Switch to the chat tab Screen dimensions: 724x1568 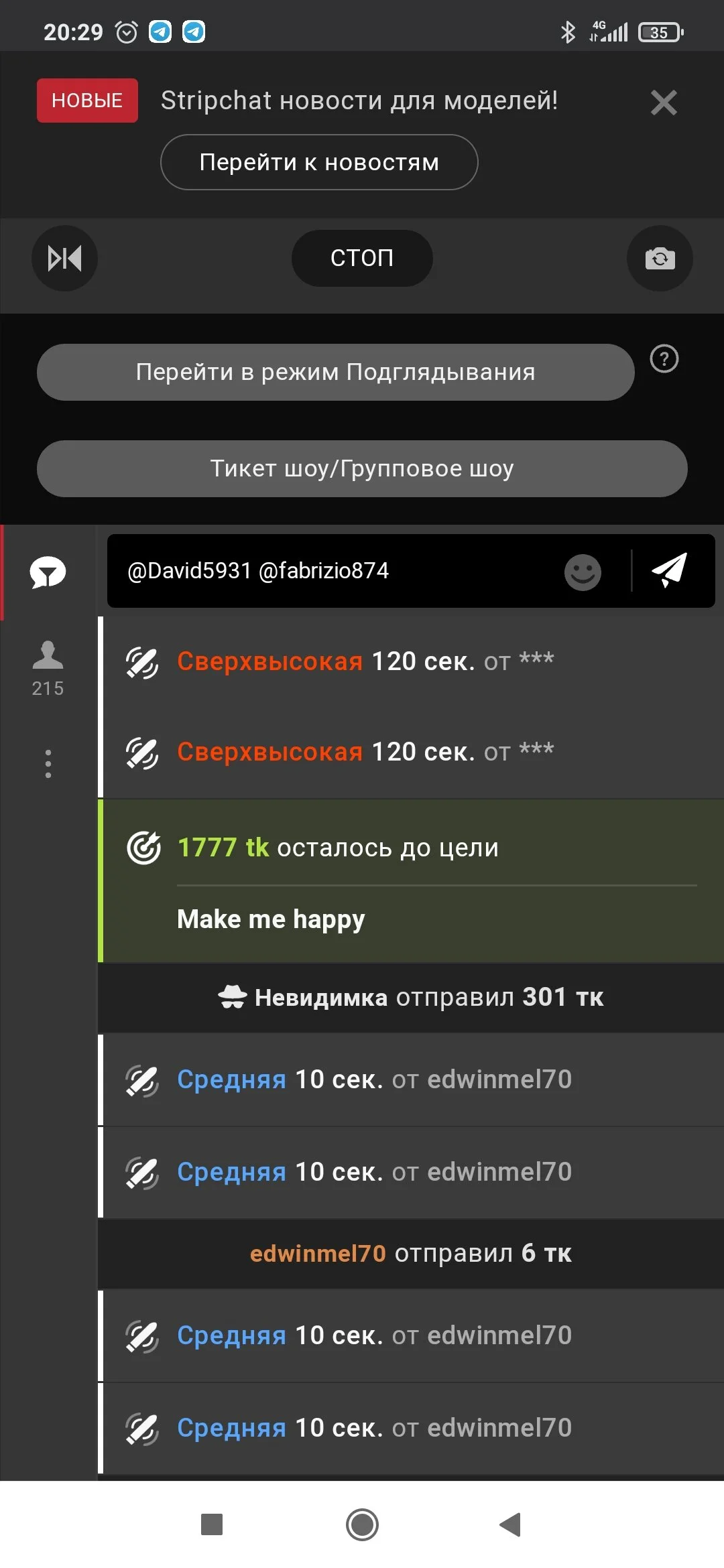point(48,573)
